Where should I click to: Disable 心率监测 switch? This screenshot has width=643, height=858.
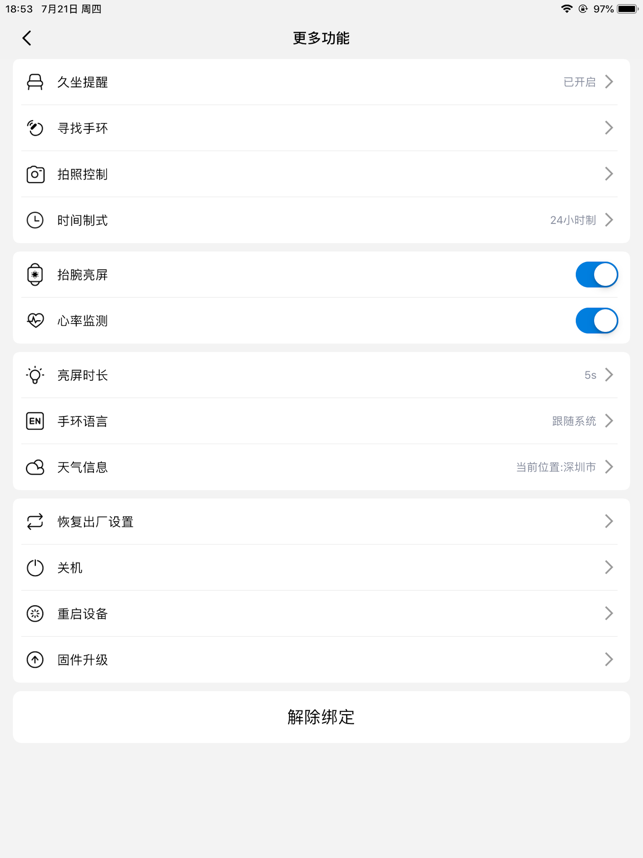pyautogui.click(x=596, y=321)
